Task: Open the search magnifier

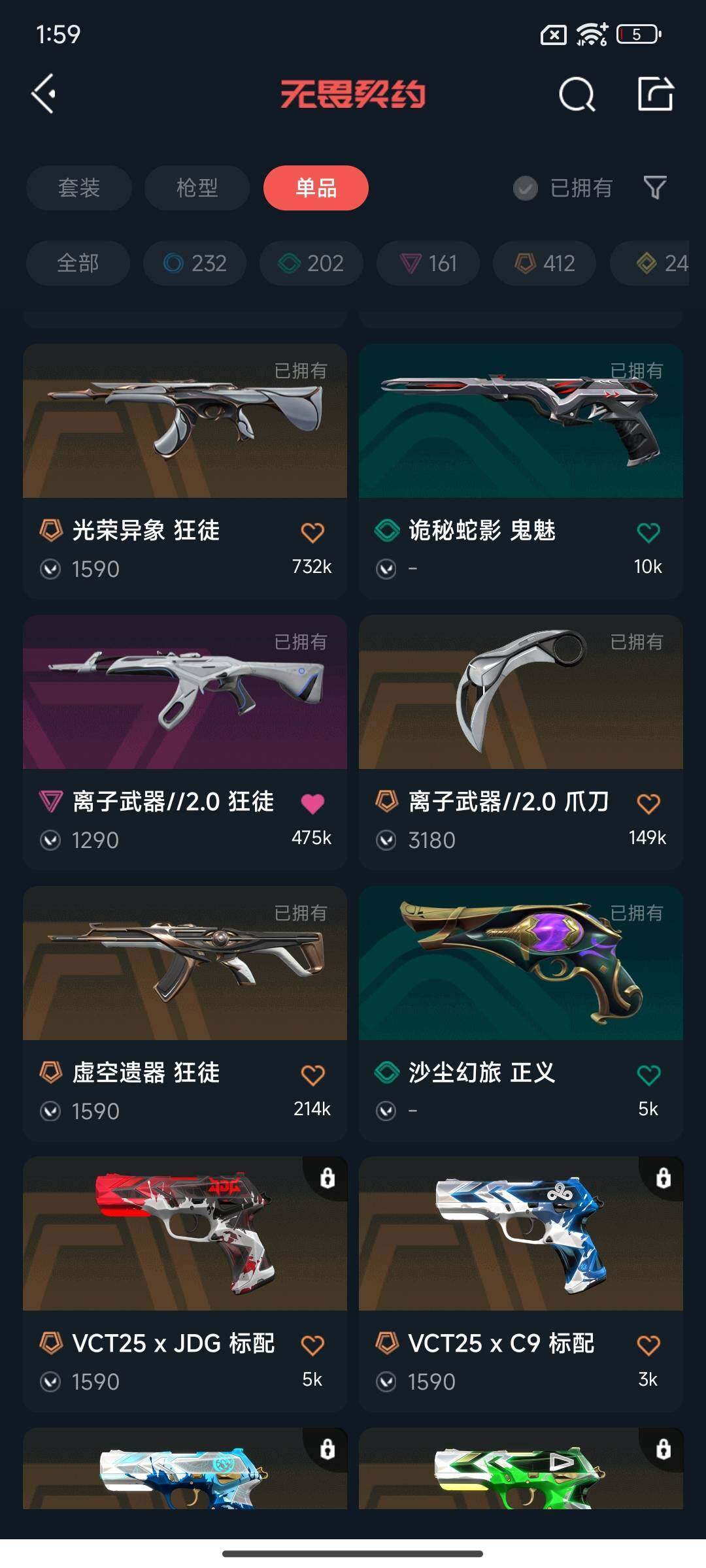Action: coord(577,95)
